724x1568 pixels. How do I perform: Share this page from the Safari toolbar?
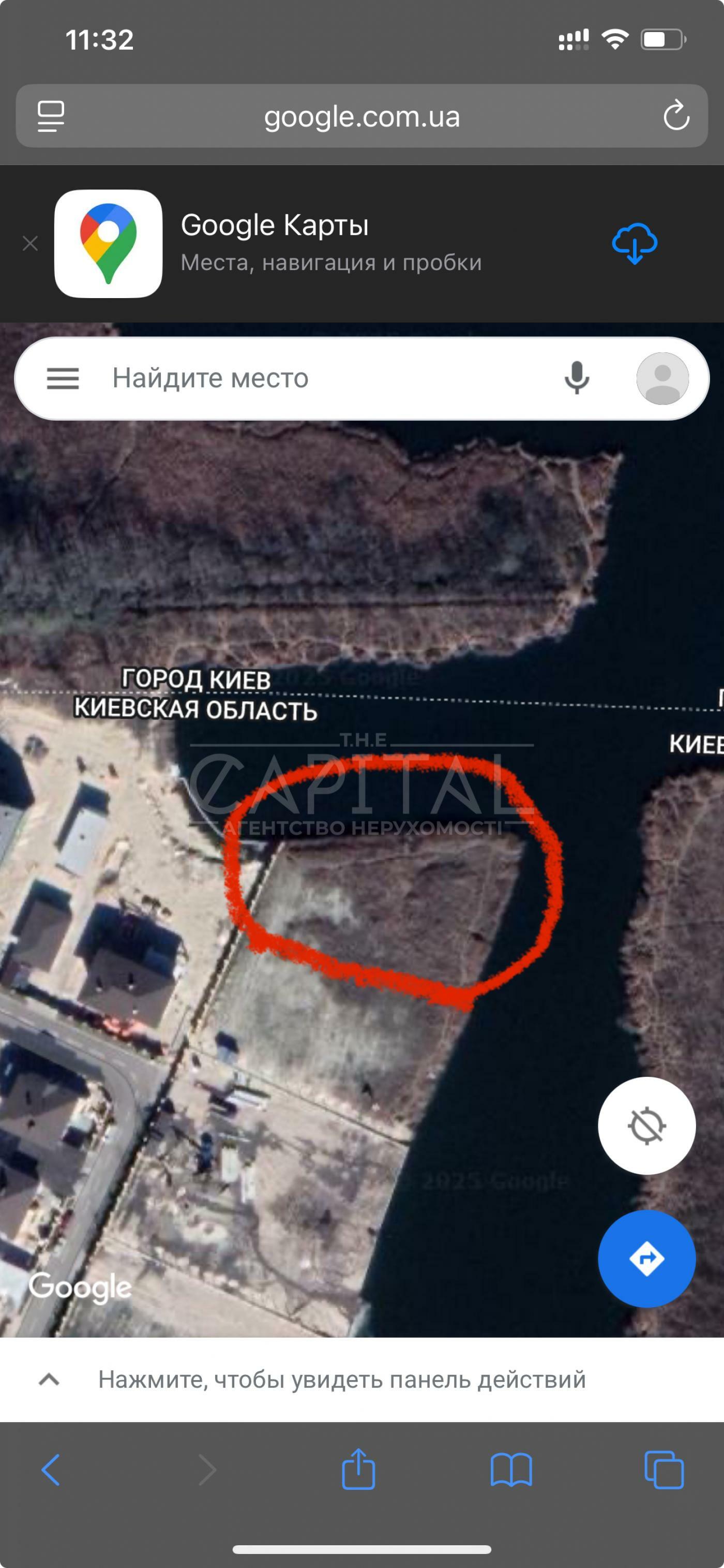[x=358, y=1469]
